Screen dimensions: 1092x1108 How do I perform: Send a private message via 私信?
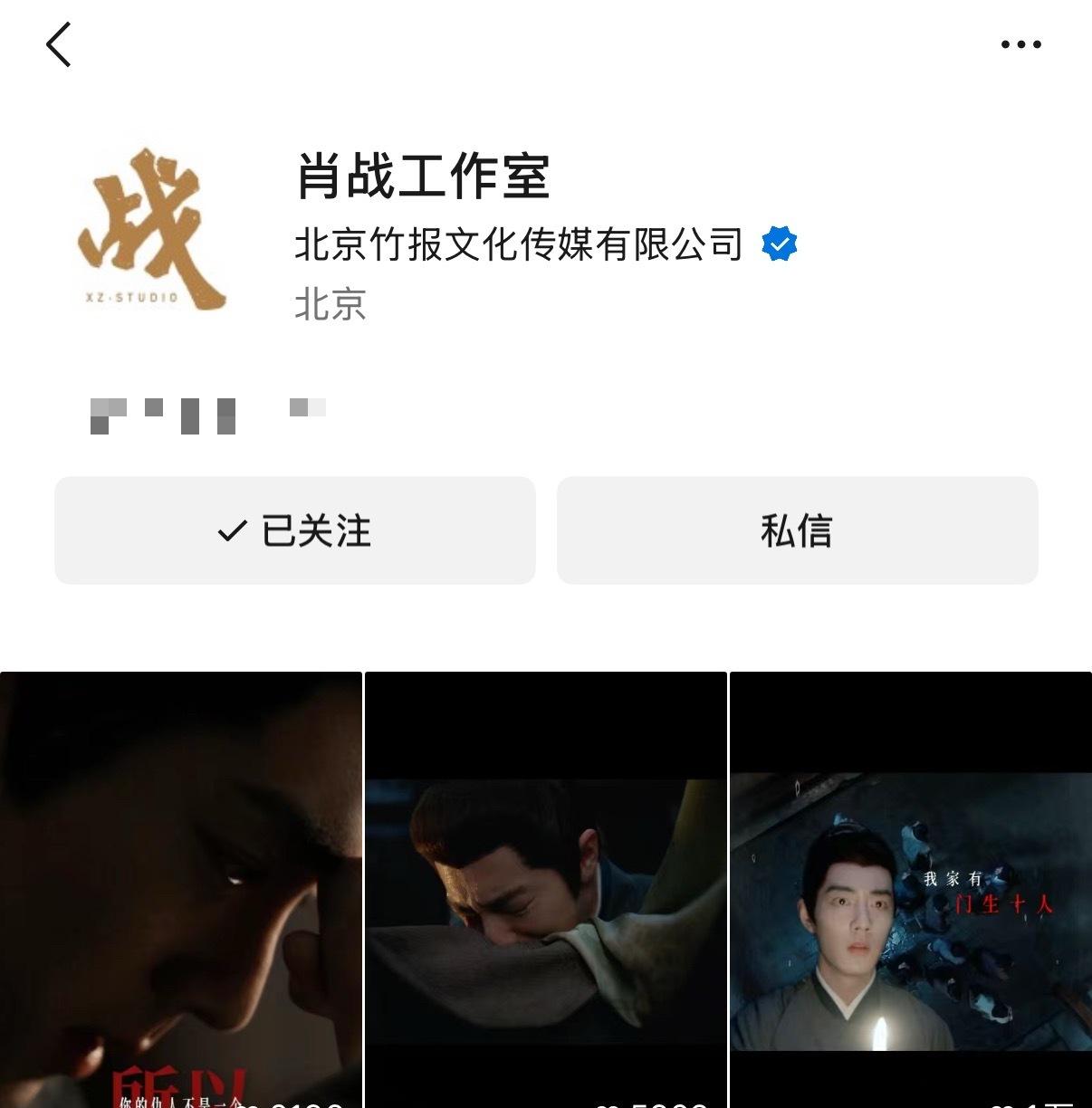(797, 530)
